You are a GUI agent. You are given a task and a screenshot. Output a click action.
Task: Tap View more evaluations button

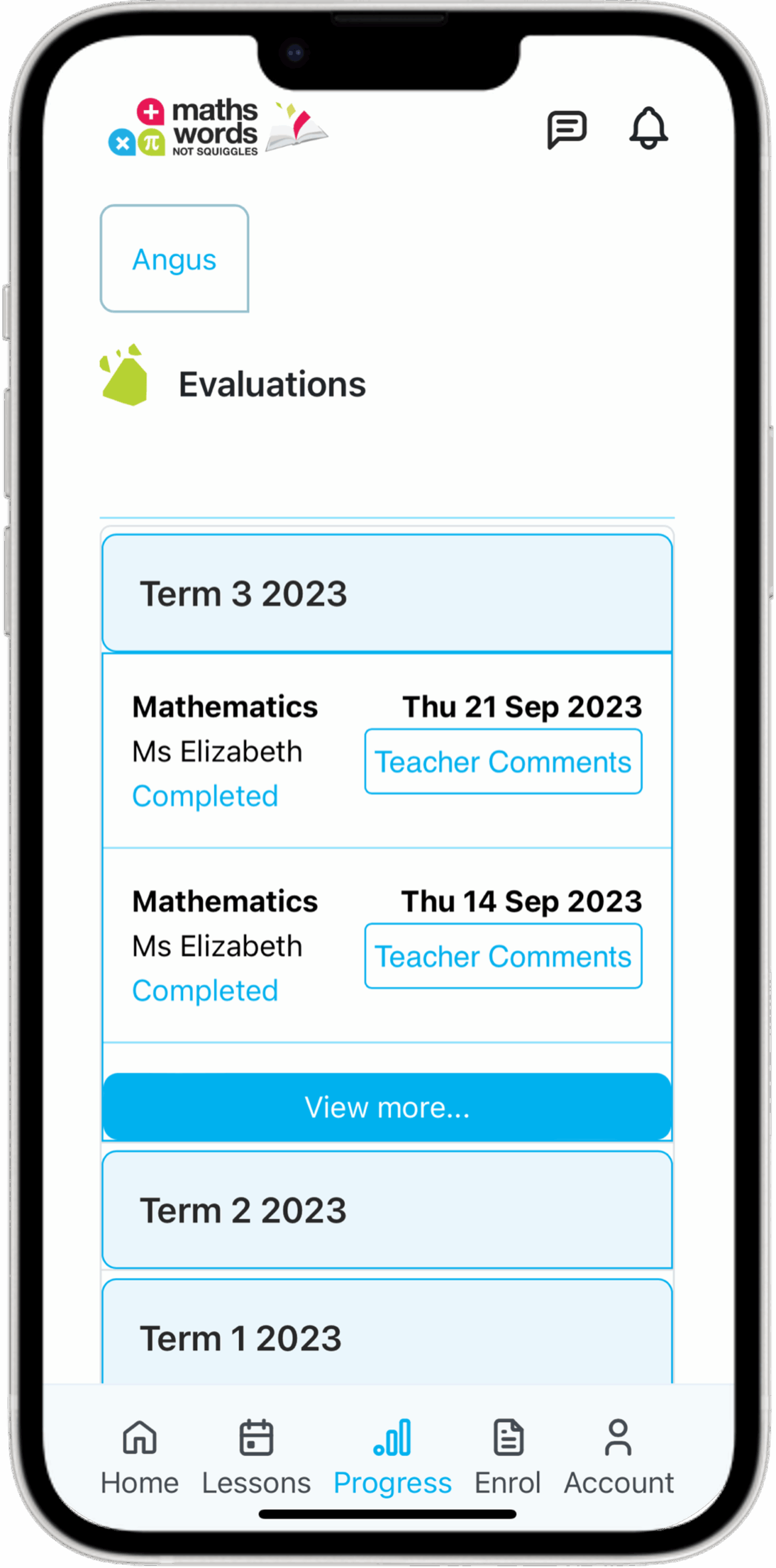coord(387,1107)
